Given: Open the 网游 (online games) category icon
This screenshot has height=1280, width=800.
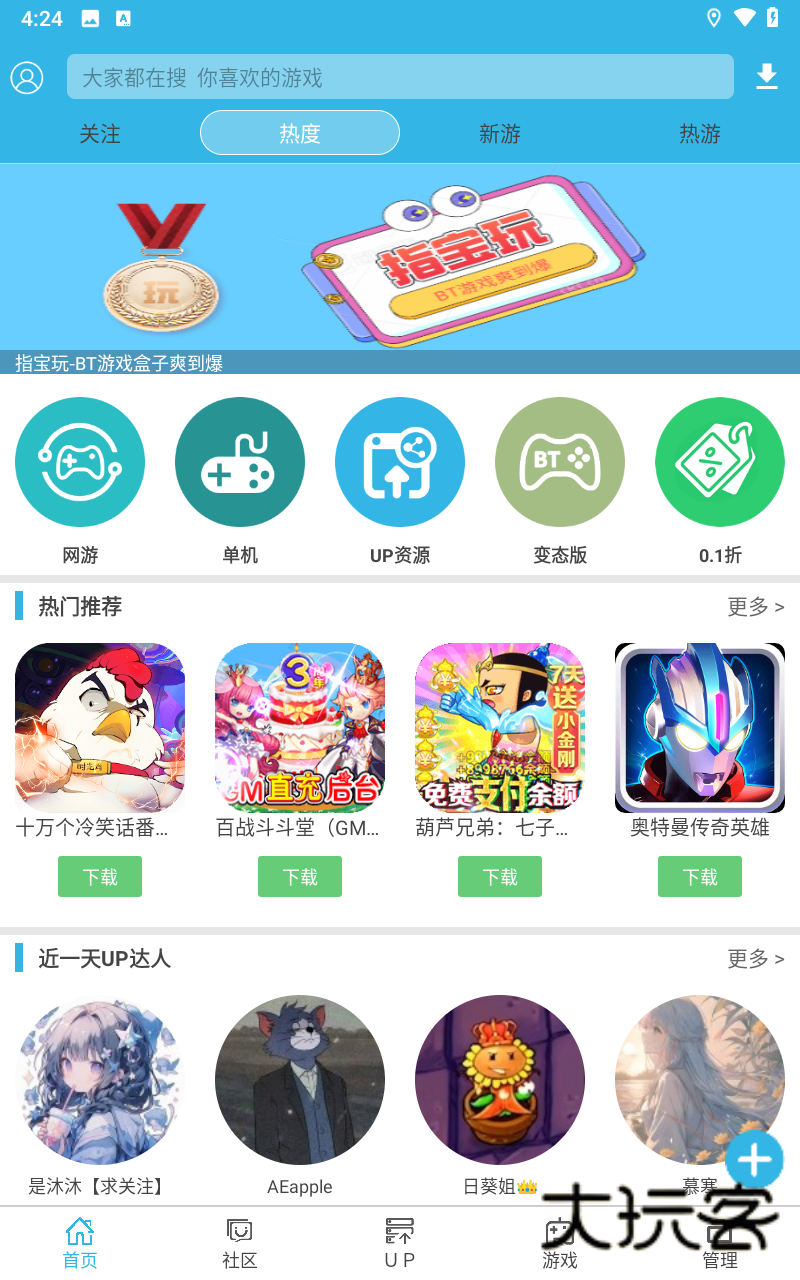Looking at the screenshot, I should [x=80, y=462].
